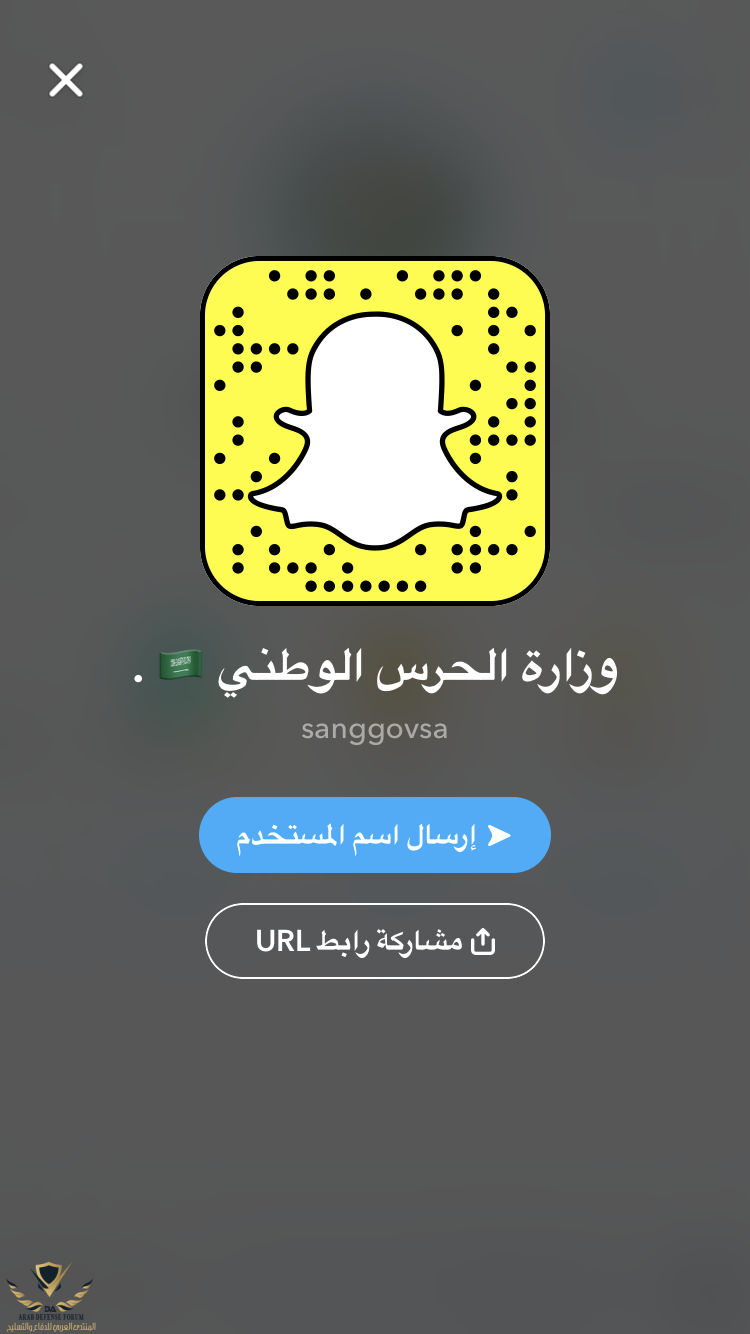Tap the إرسال اسم المستخدم button
The image size is (750, 1334).
pos(374,835)
